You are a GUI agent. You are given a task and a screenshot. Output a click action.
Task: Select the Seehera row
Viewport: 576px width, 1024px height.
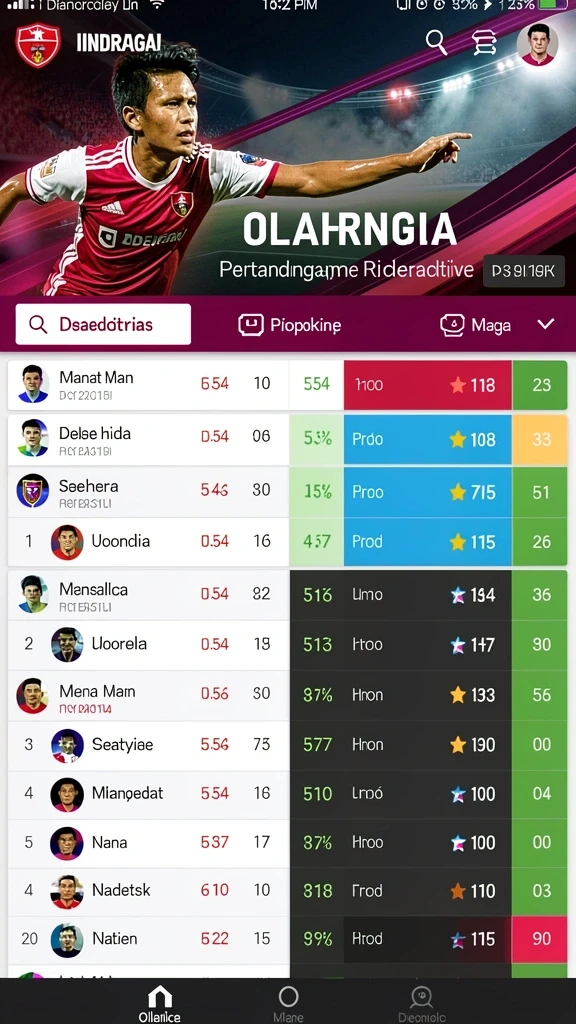tap(287, 492)
